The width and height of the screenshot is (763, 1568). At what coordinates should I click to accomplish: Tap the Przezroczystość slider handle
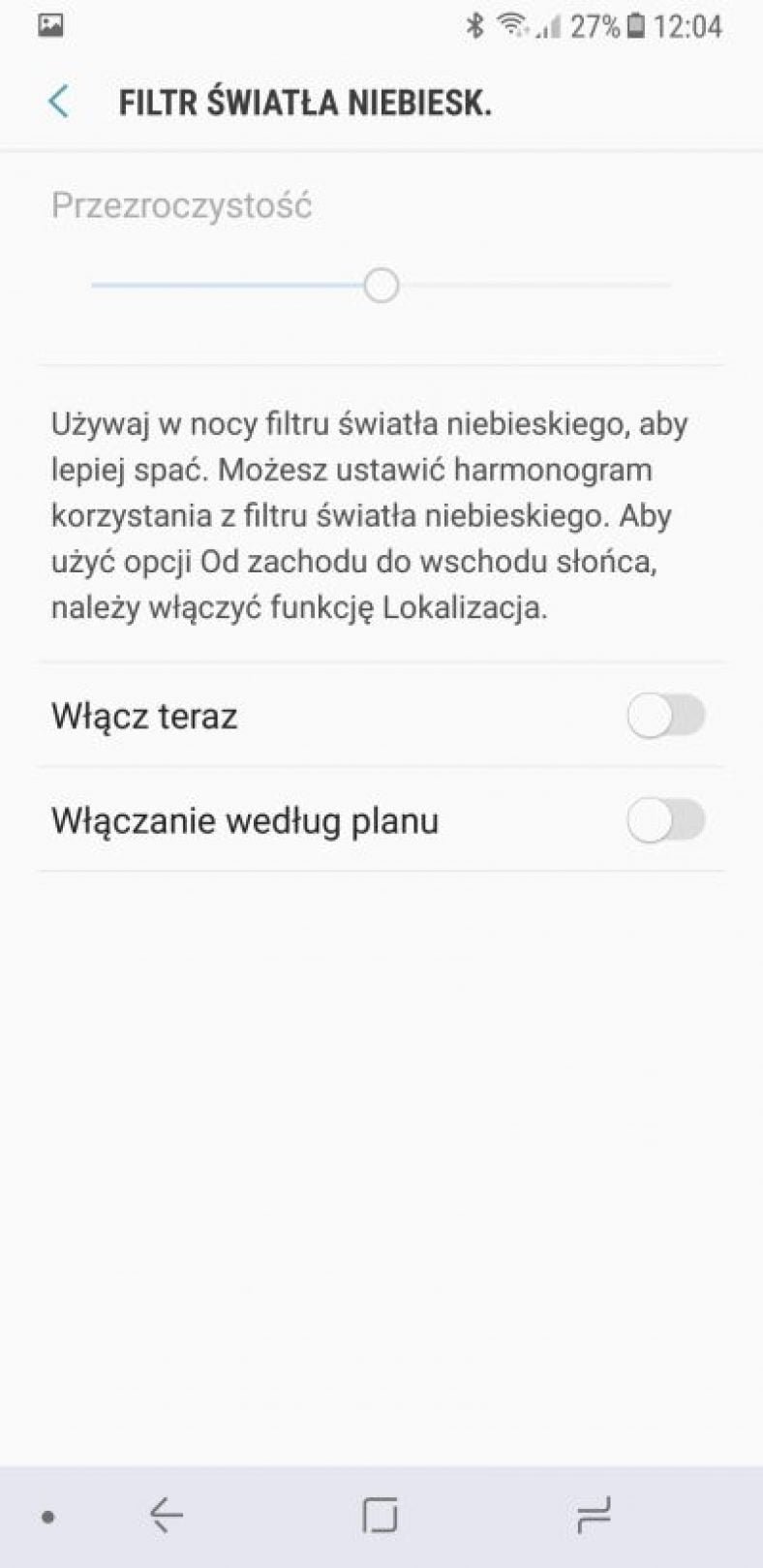coord(381,286)
